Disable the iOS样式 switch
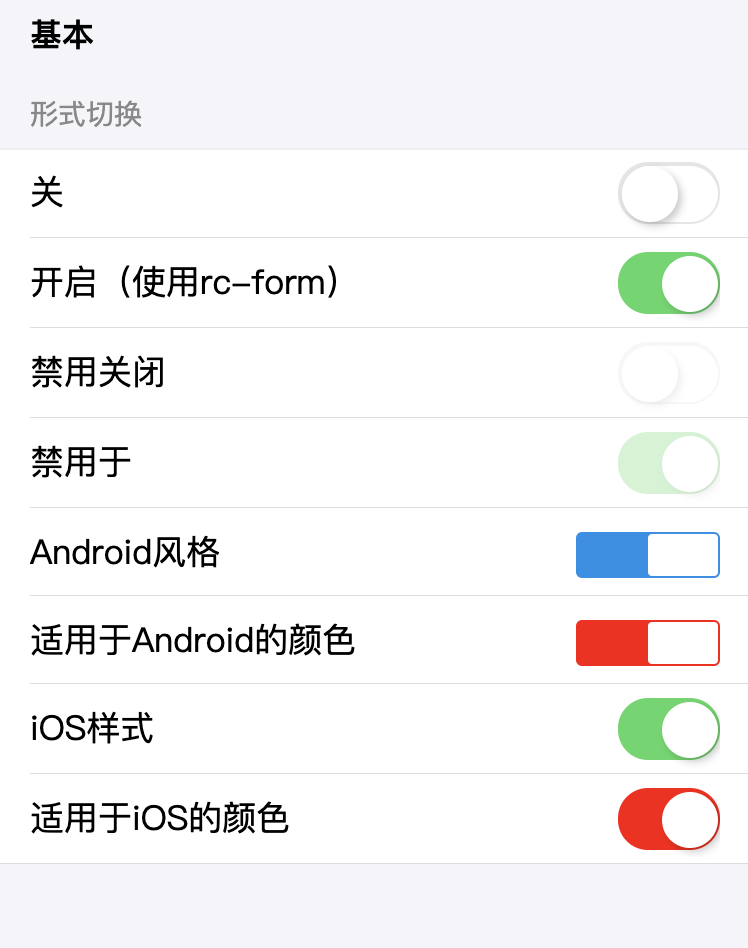 668,729
